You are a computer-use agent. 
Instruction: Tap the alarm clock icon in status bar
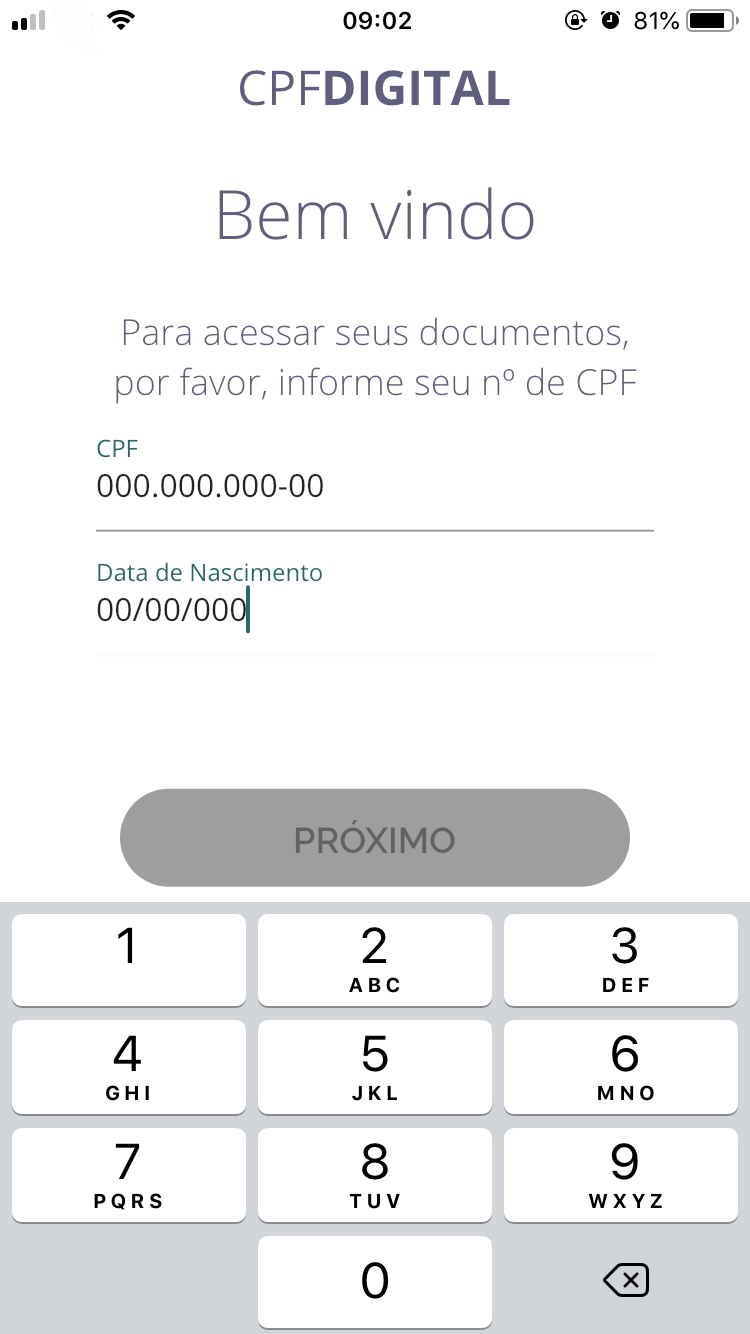[610, 19]
